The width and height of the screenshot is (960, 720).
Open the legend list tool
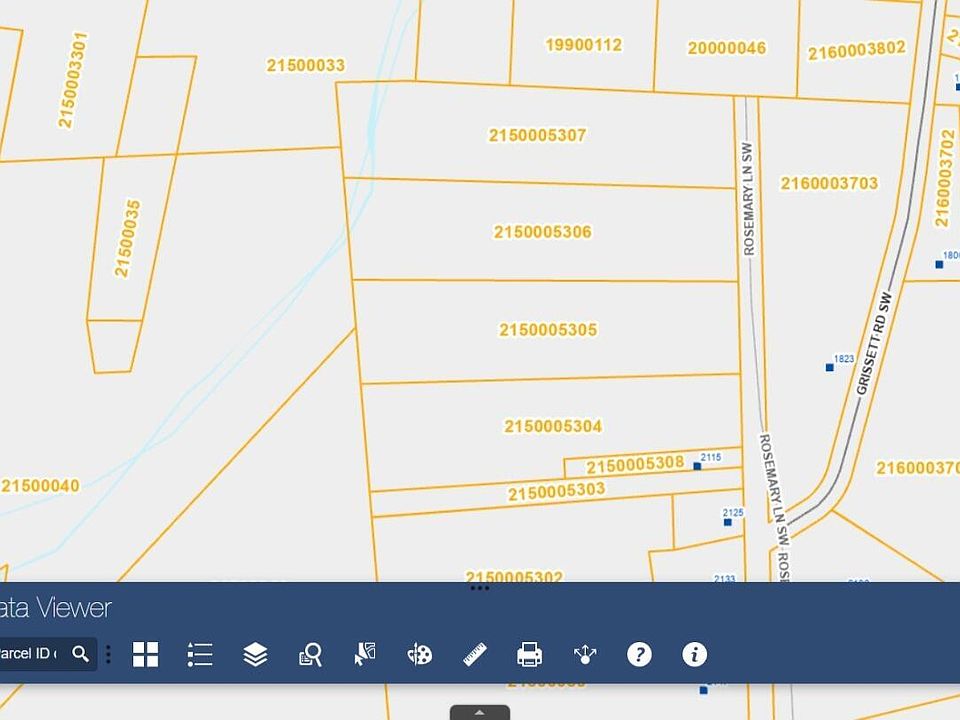[x=200, y=654]
